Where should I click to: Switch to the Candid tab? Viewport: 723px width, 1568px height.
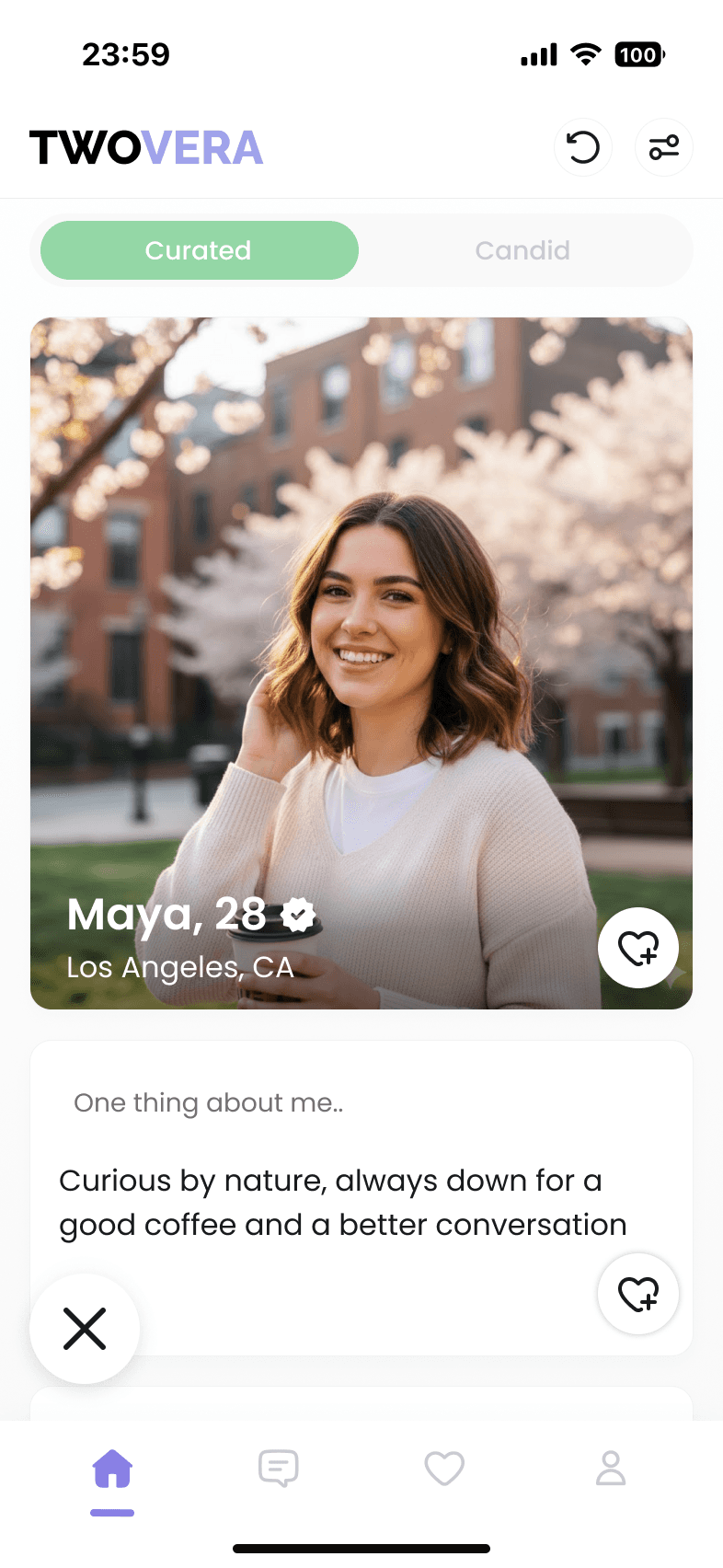click(522, 250)
